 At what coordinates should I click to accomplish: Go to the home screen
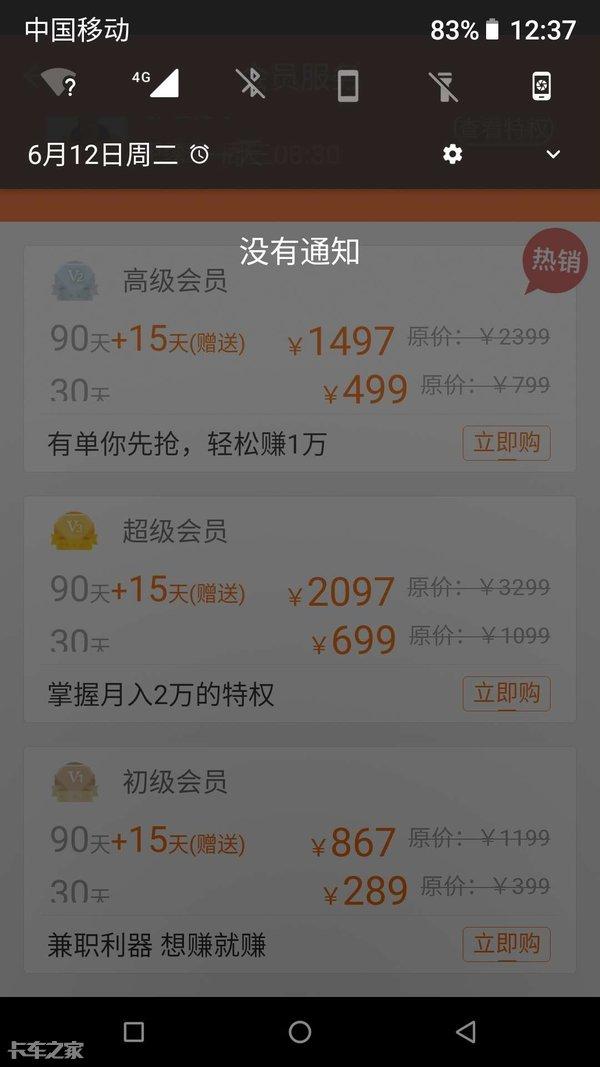coord(300,1032)
